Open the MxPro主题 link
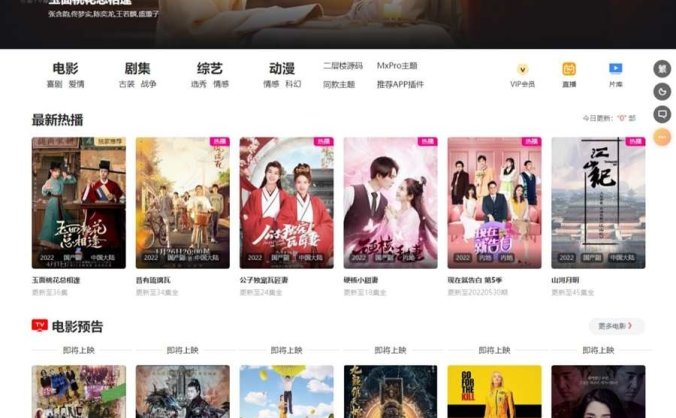This screenshot has height=418, width=676. point(396,66)
